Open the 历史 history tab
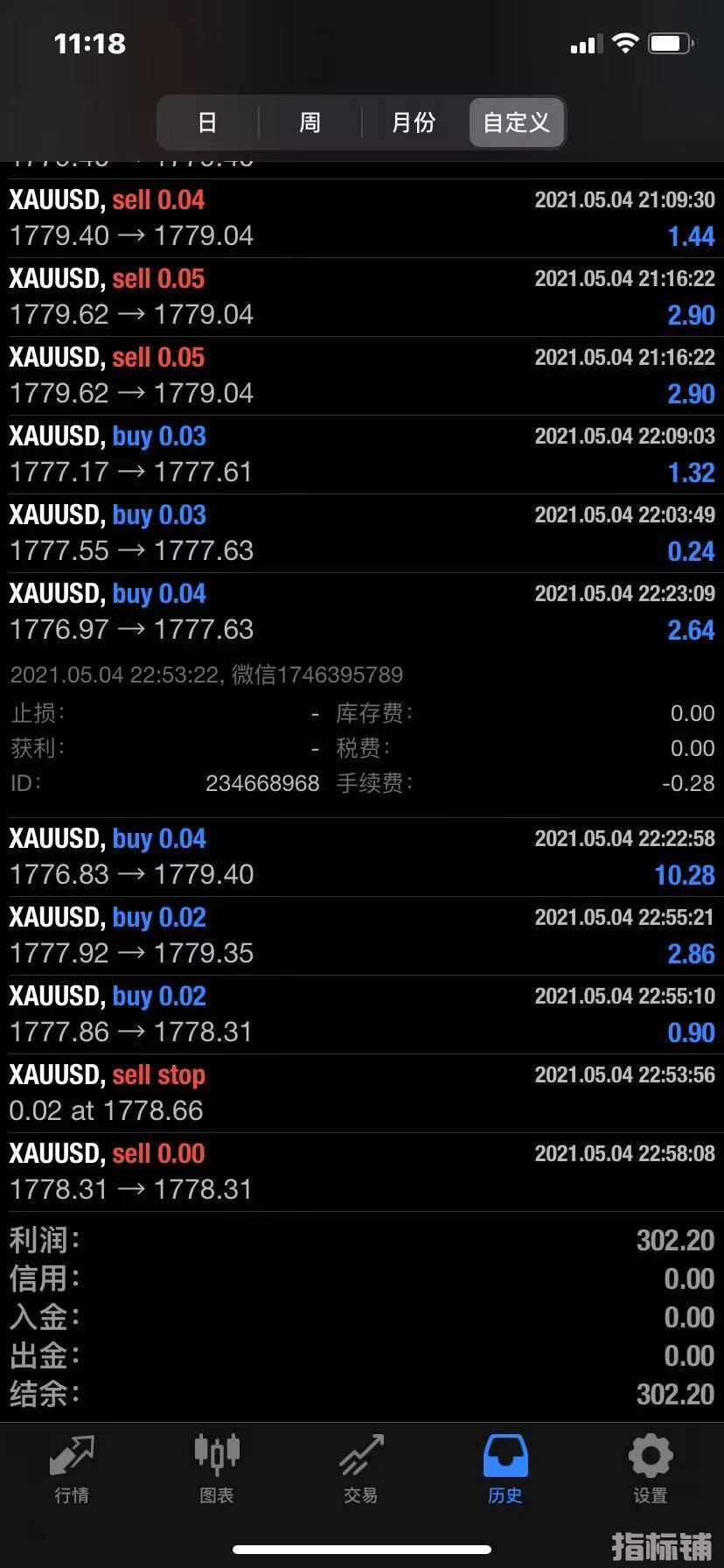The image size is (724, 1568). 505,1469
